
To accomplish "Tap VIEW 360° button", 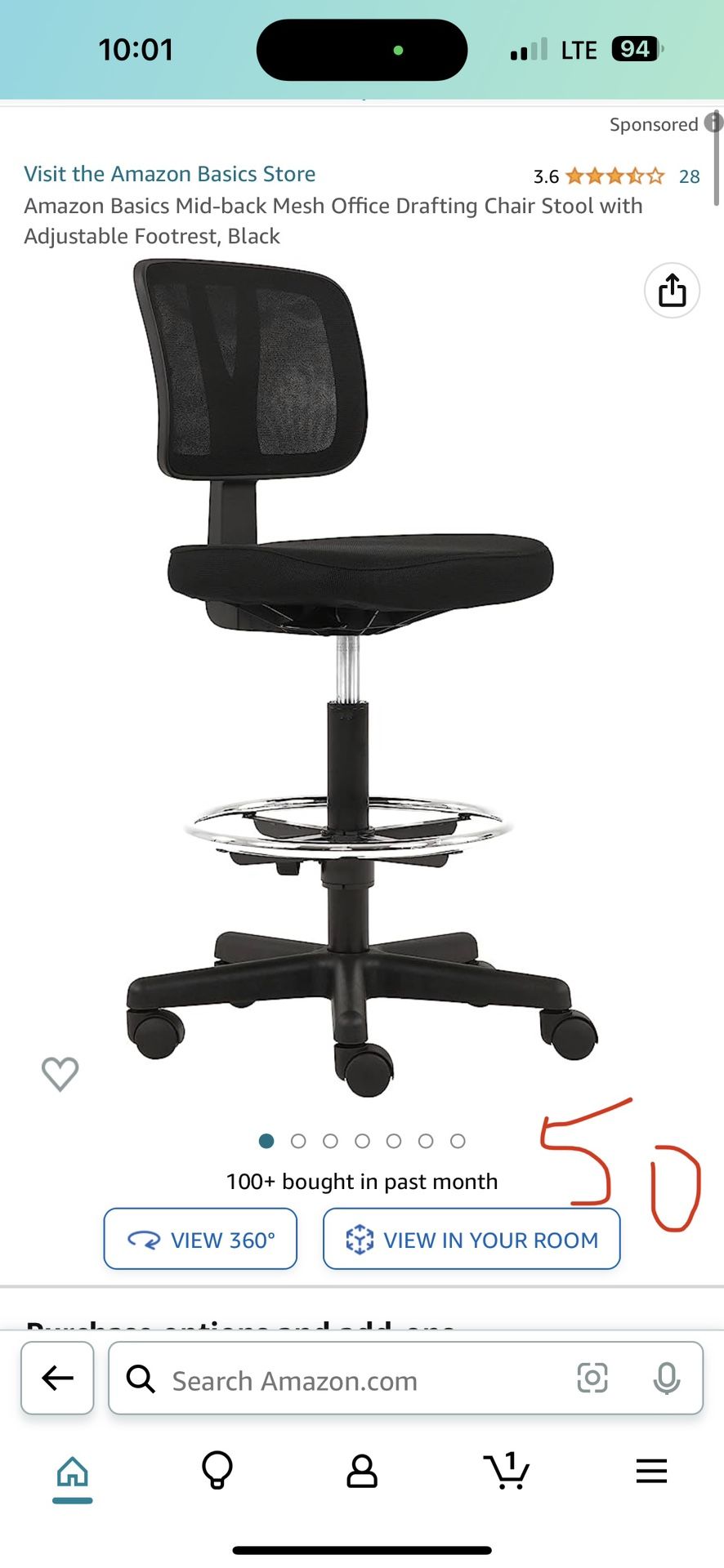I will pyautogui.click(x=199, y=1239).
